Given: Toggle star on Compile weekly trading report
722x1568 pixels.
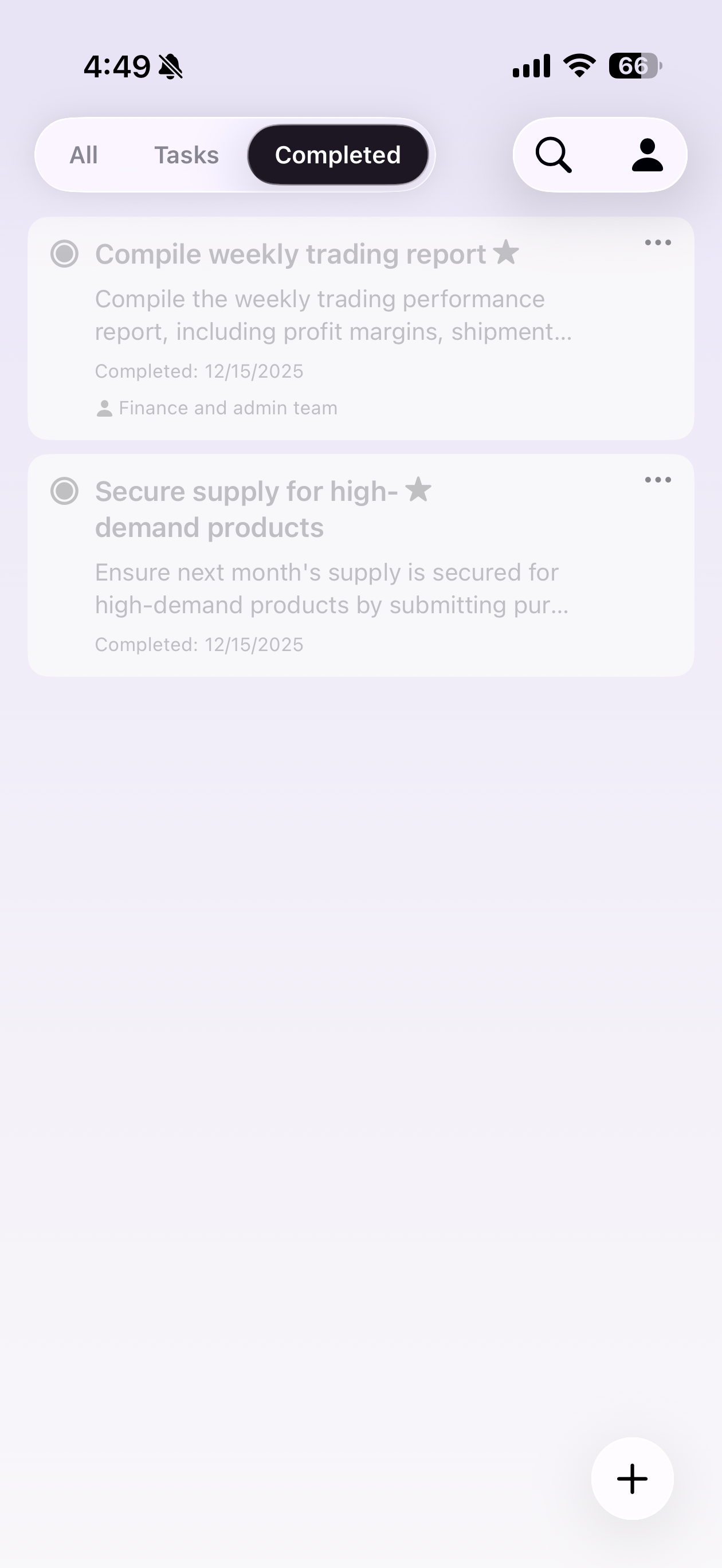Looking at the screenshot, I should 506,253.
